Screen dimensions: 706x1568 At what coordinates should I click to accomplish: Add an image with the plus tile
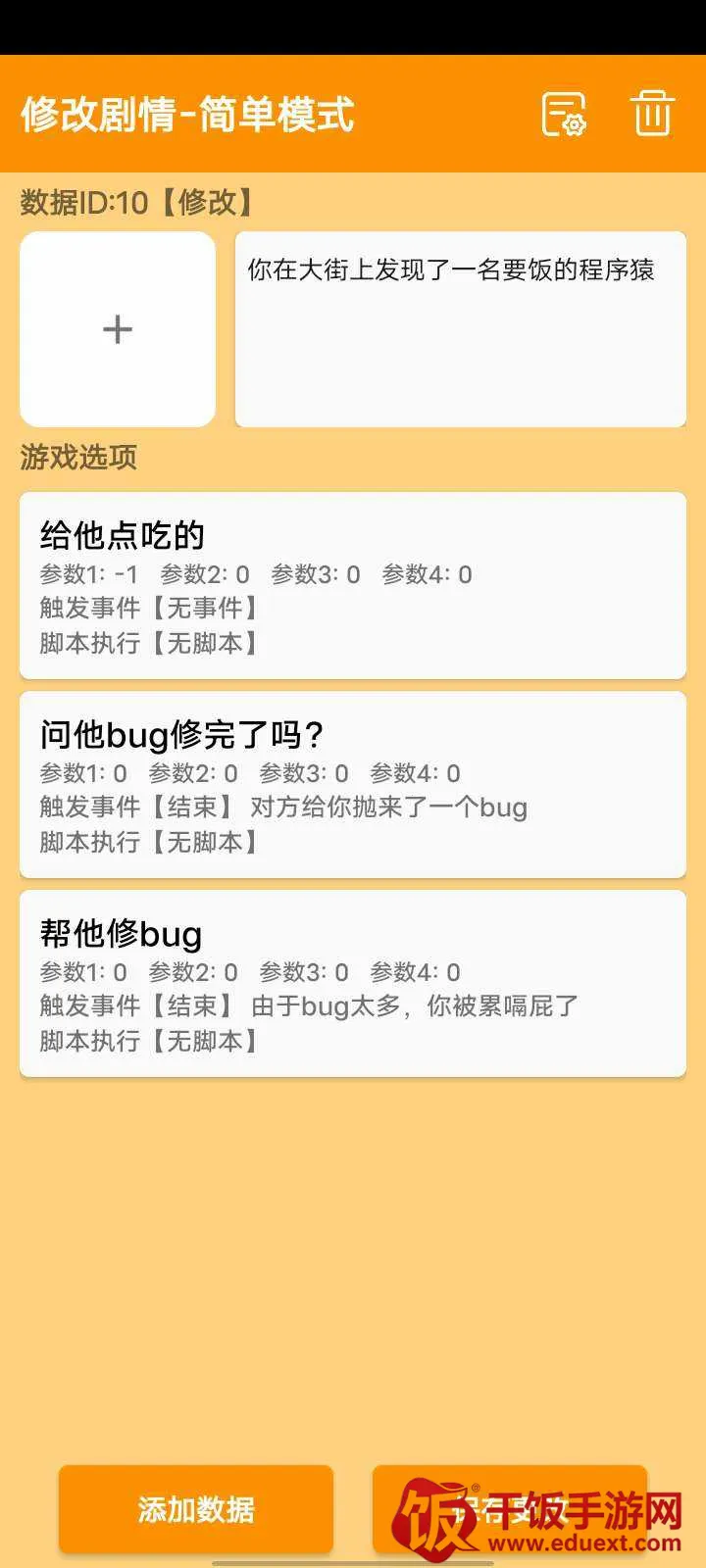[x=118, y=329]
